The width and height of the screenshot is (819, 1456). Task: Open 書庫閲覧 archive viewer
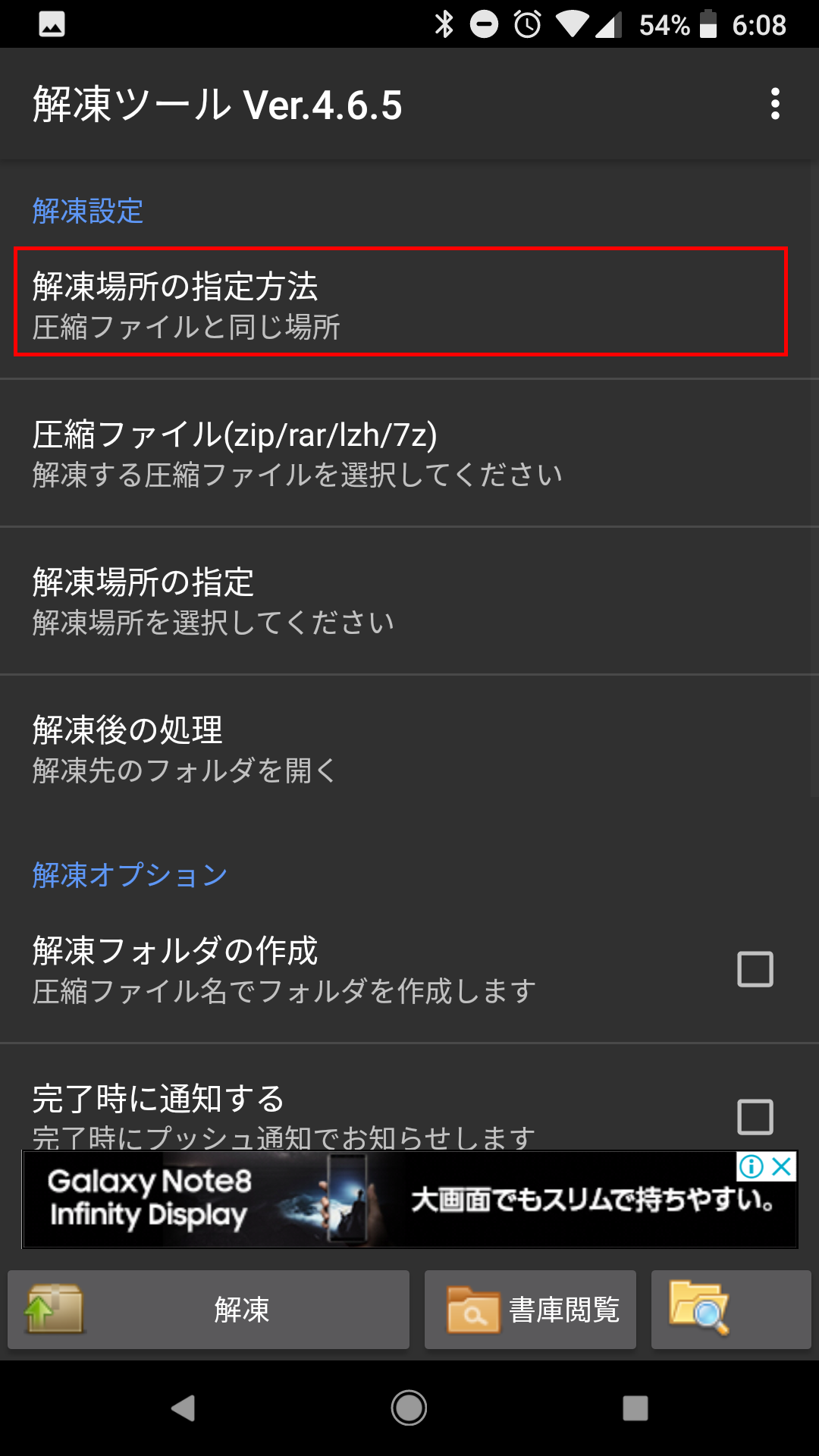530,1310
